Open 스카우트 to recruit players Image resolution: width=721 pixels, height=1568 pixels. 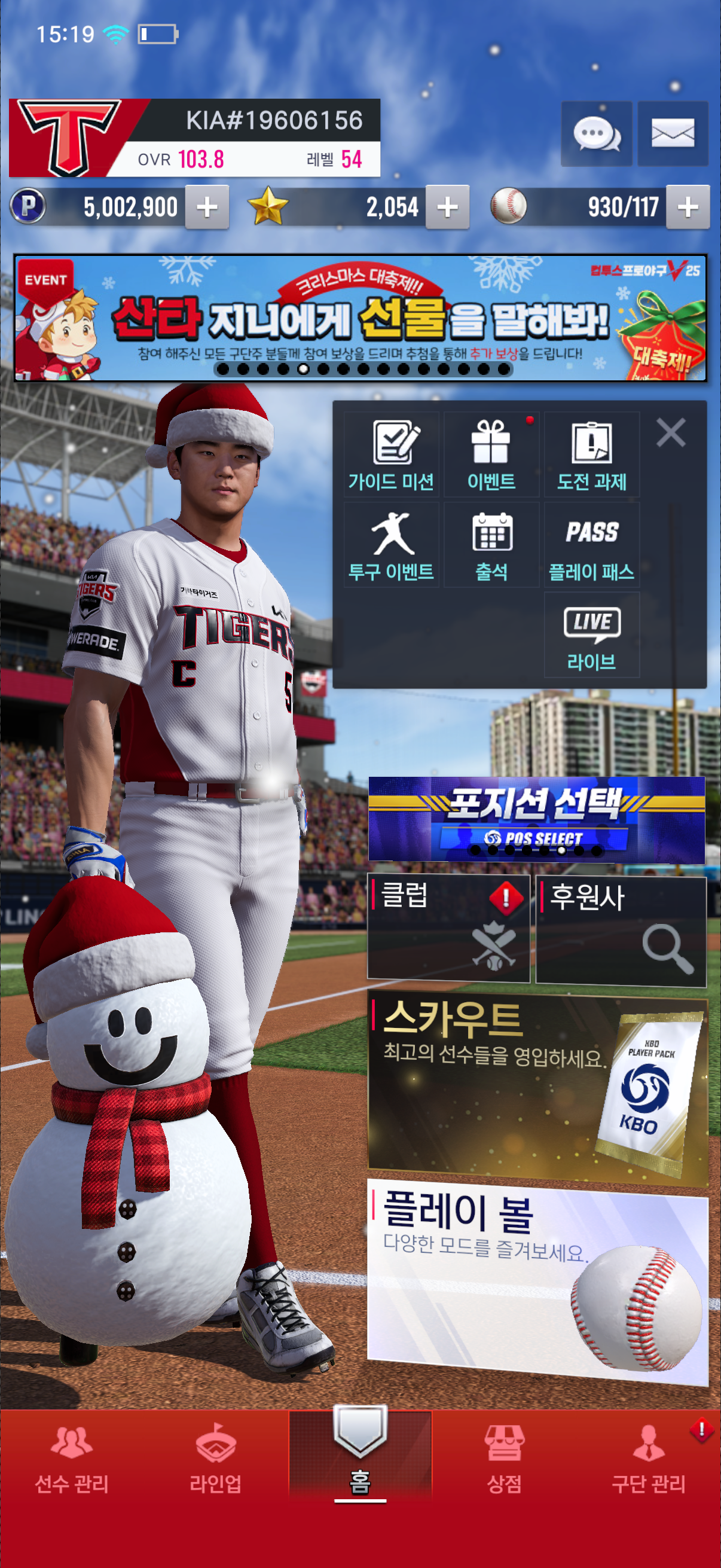point(537,1090)
